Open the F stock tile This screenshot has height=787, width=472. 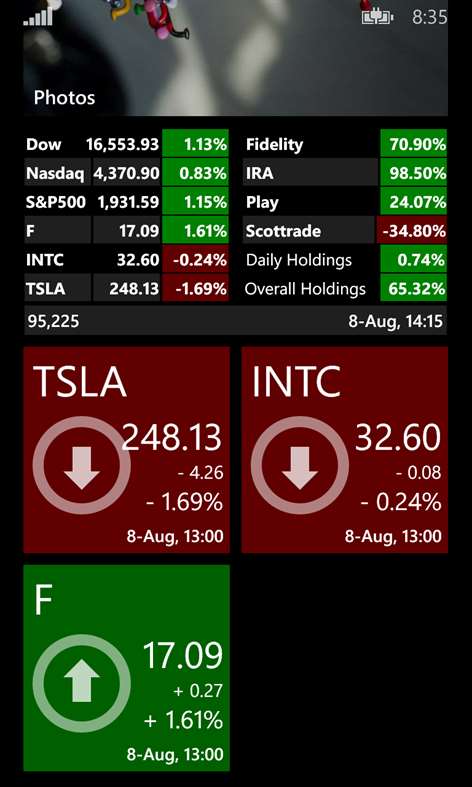click(127, 668)
